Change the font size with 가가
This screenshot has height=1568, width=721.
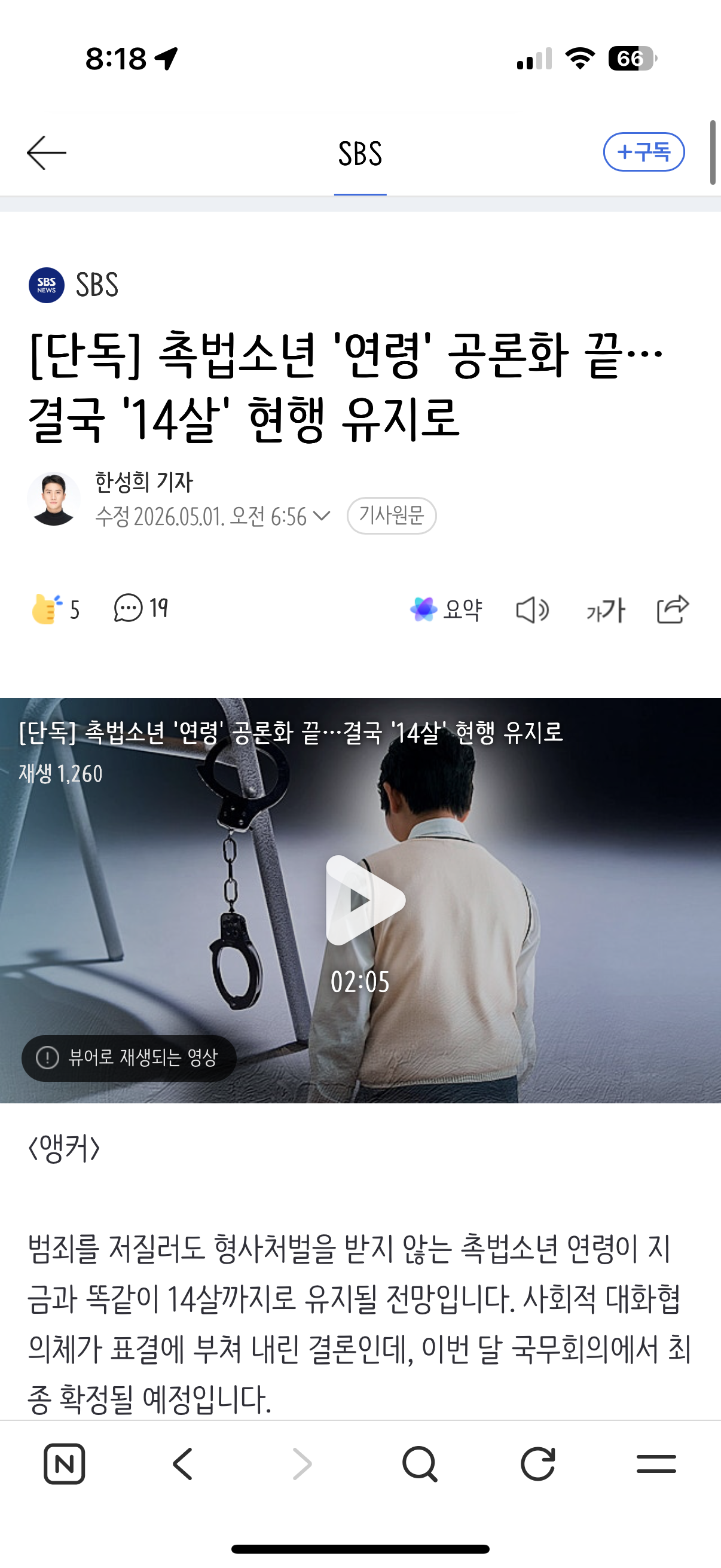(606, 610)
